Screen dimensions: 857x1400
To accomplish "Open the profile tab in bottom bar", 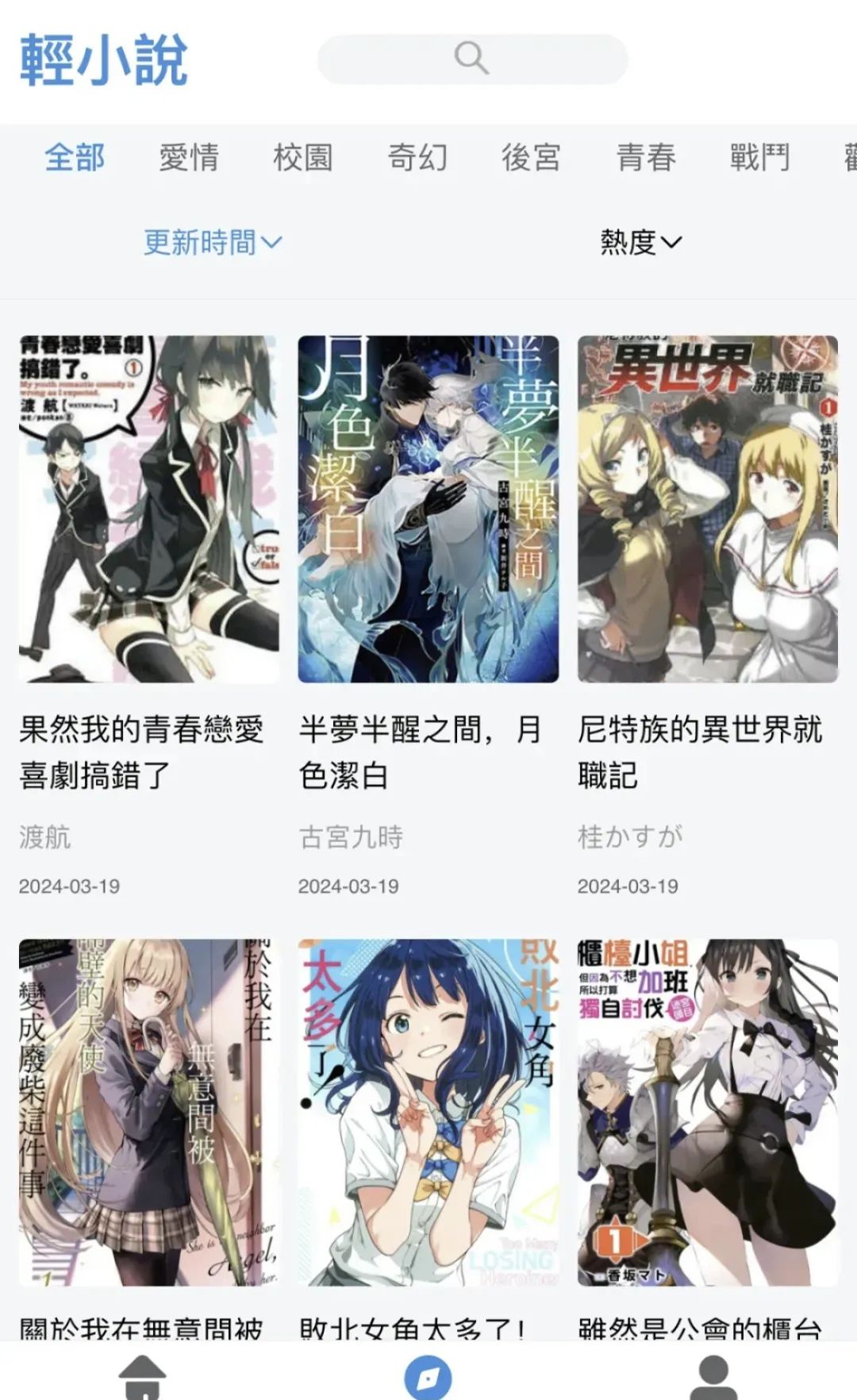I will coord(714,1377).
